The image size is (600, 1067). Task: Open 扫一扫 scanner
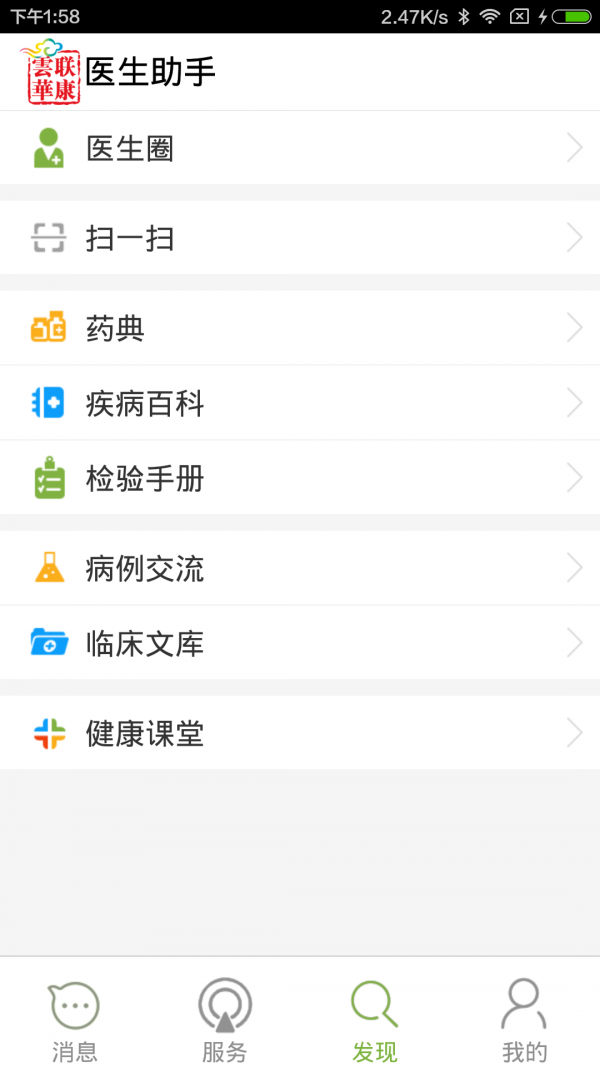pos(300,238)
